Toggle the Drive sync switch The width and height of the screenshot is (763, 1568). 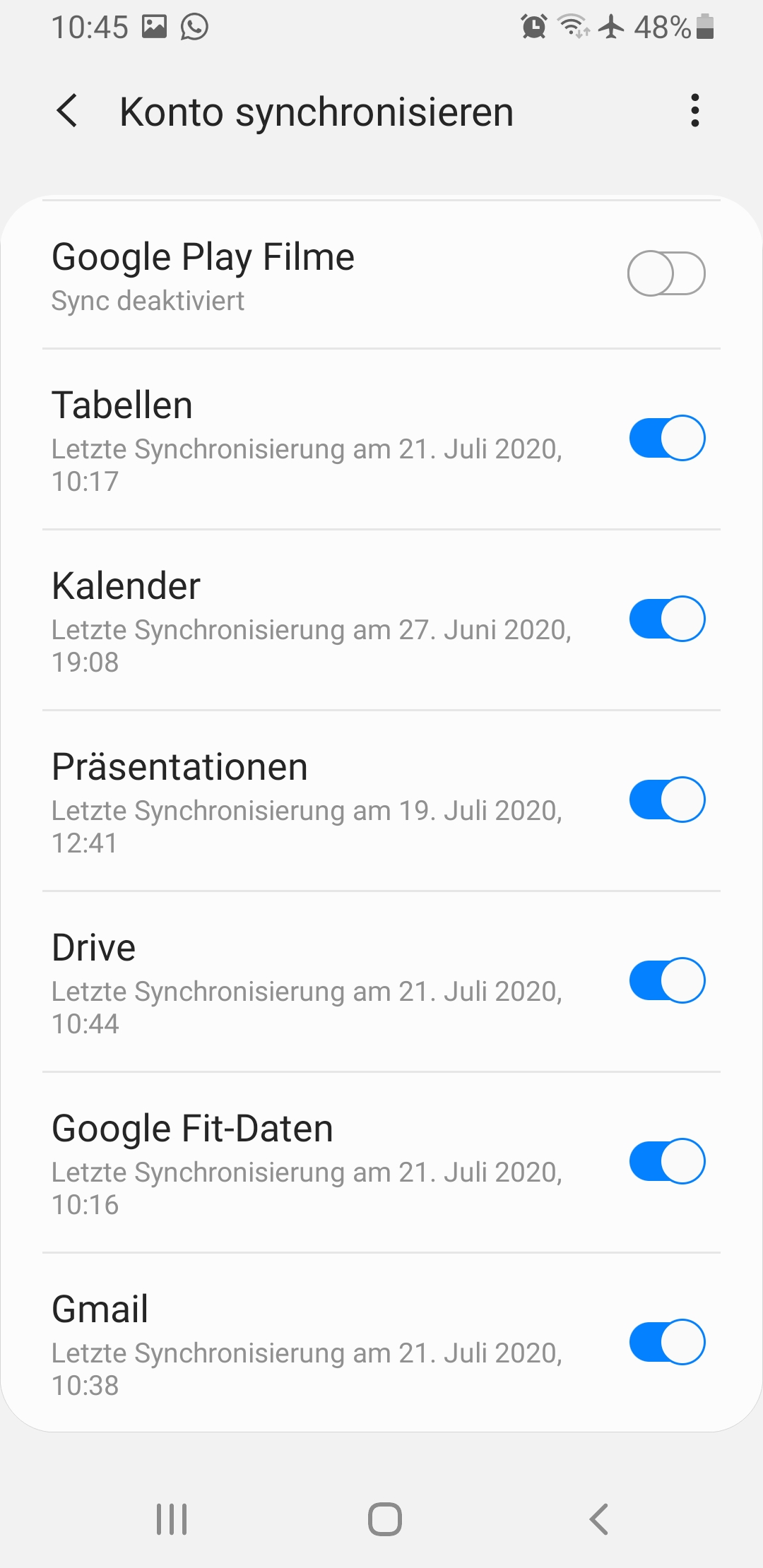point(666,980)
